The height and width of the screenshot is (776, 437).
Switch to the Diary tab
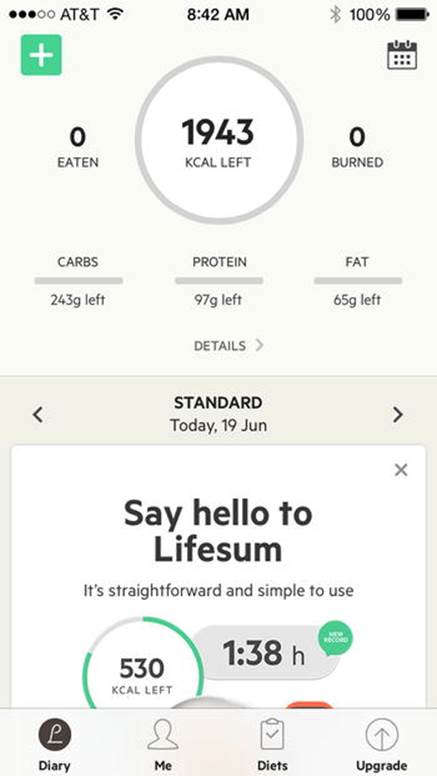tap(54, 744)
